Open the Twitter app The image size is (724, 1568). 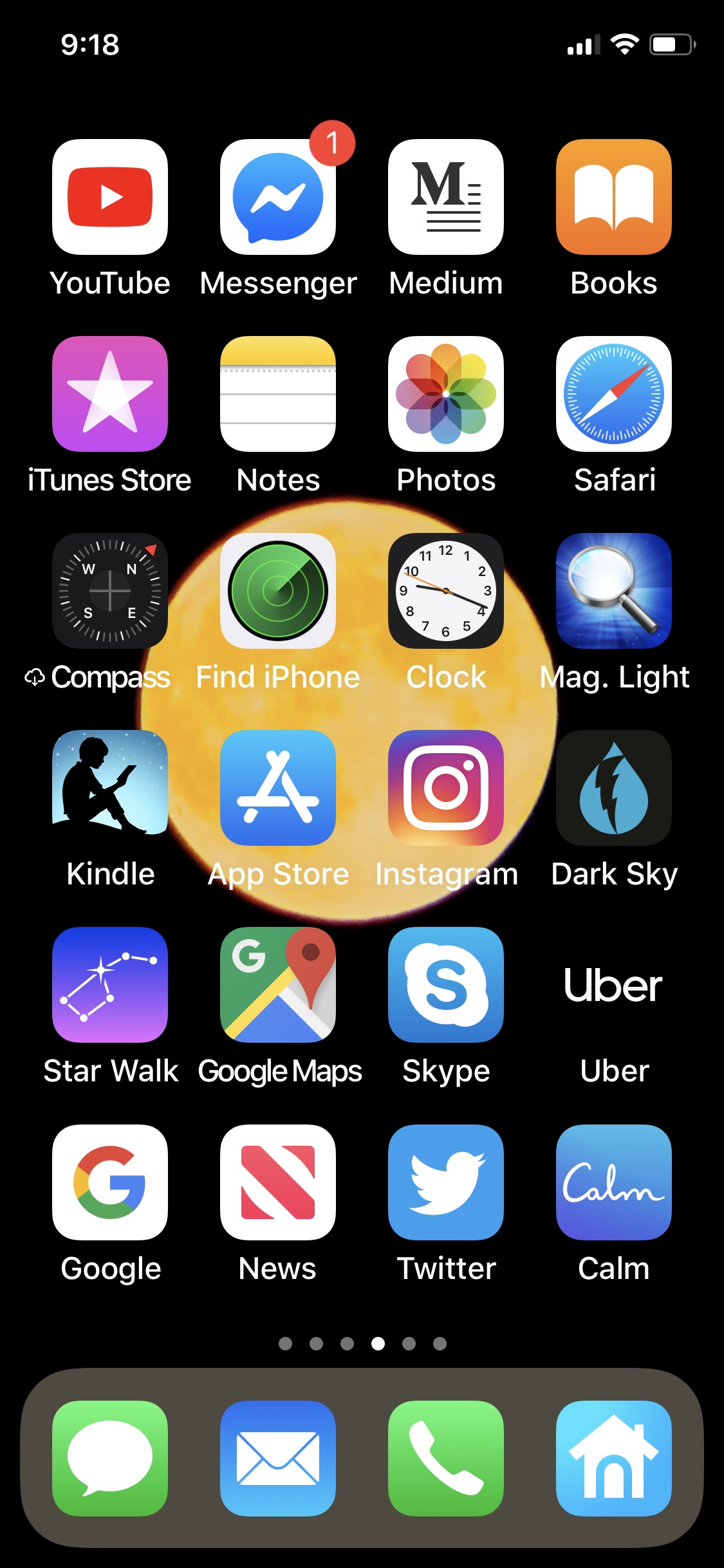[x=446, y=1182]
